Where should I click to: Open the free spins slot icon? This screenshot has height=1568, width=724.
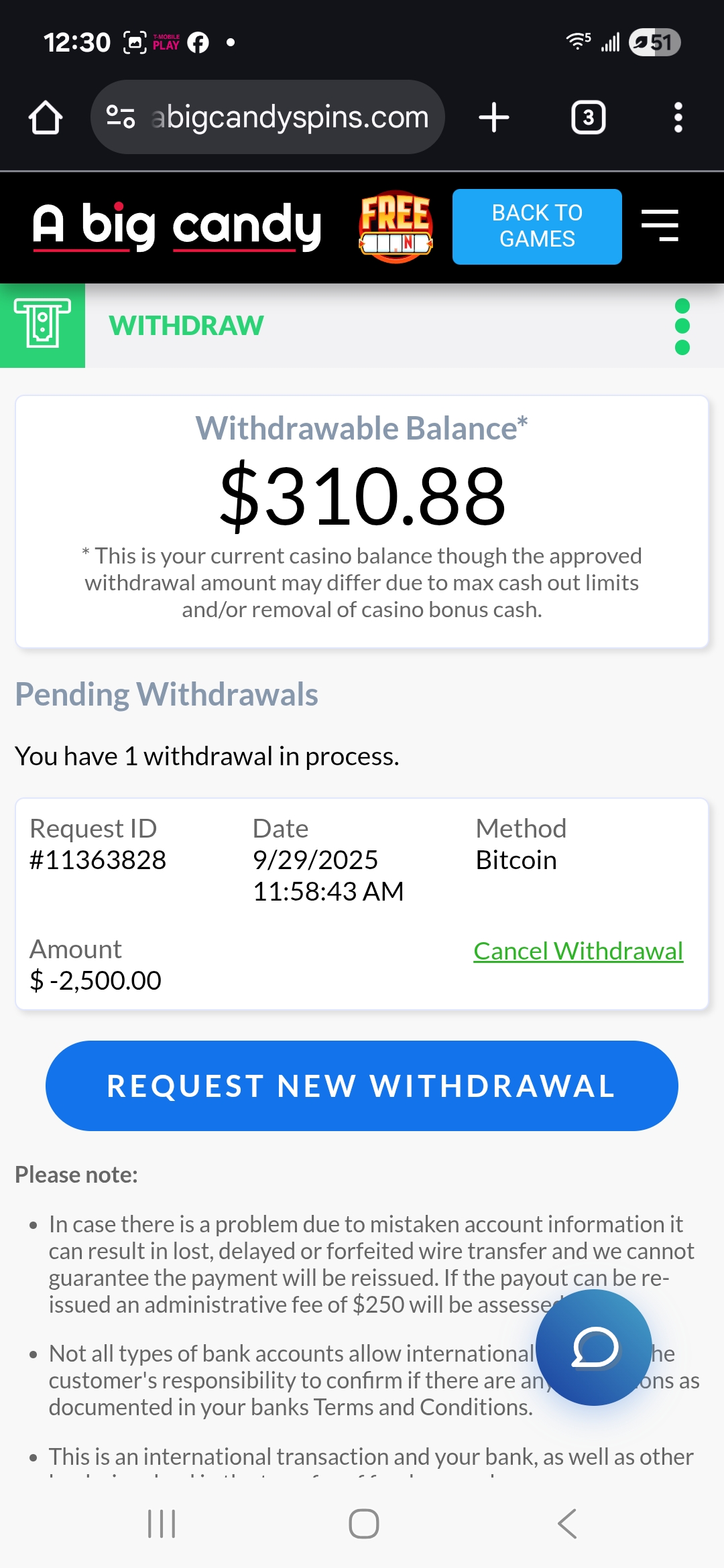(x=396, y=226)
